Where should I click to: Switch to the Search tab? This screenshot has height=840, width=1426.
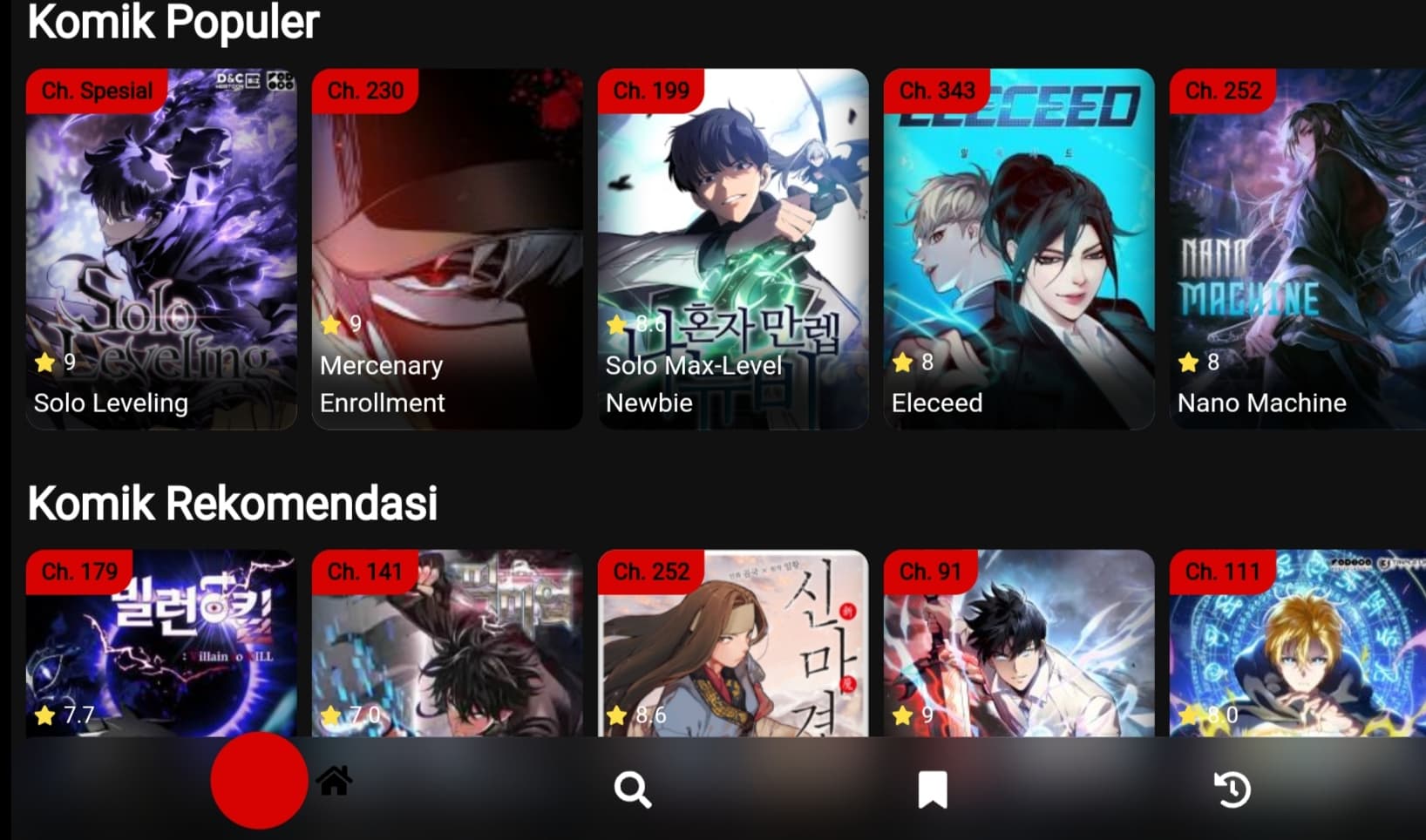(633, 789)
